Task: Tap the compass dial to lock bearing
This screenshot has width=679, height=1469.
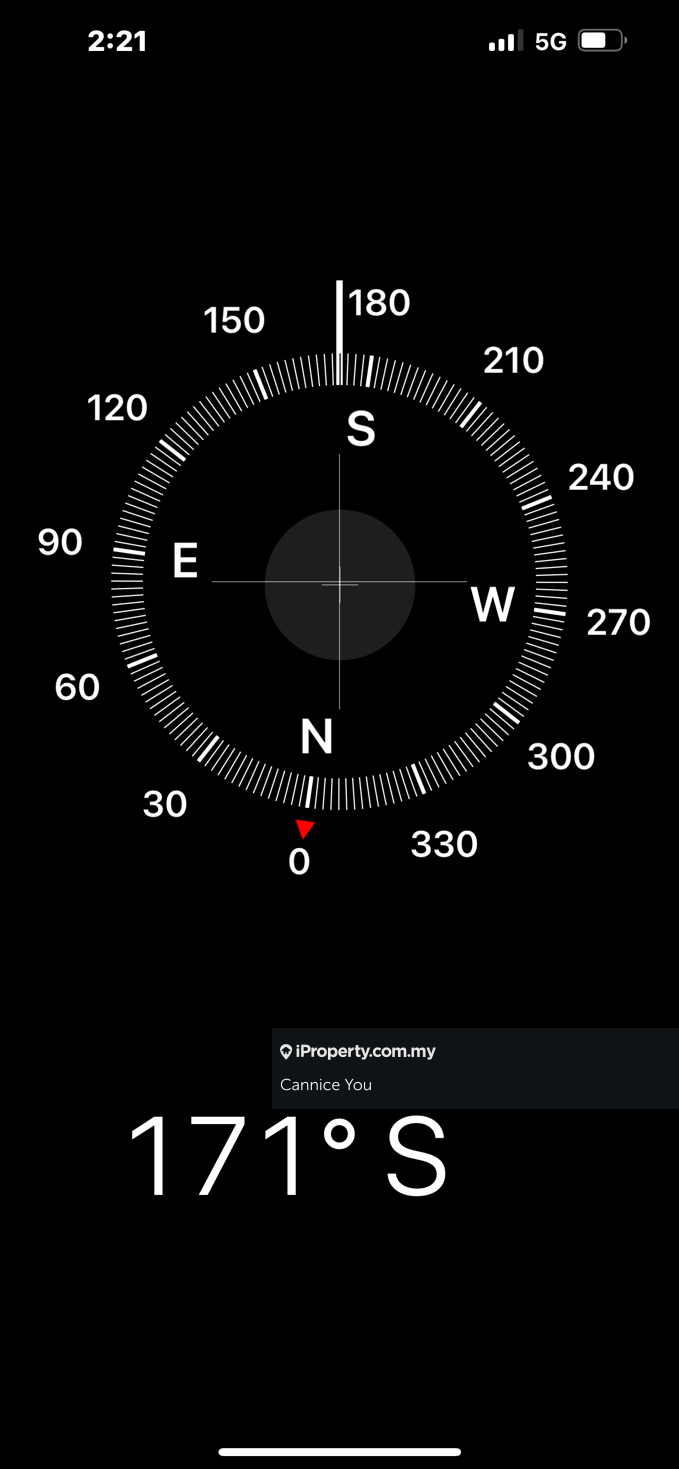Action: (x=340, y=584)
